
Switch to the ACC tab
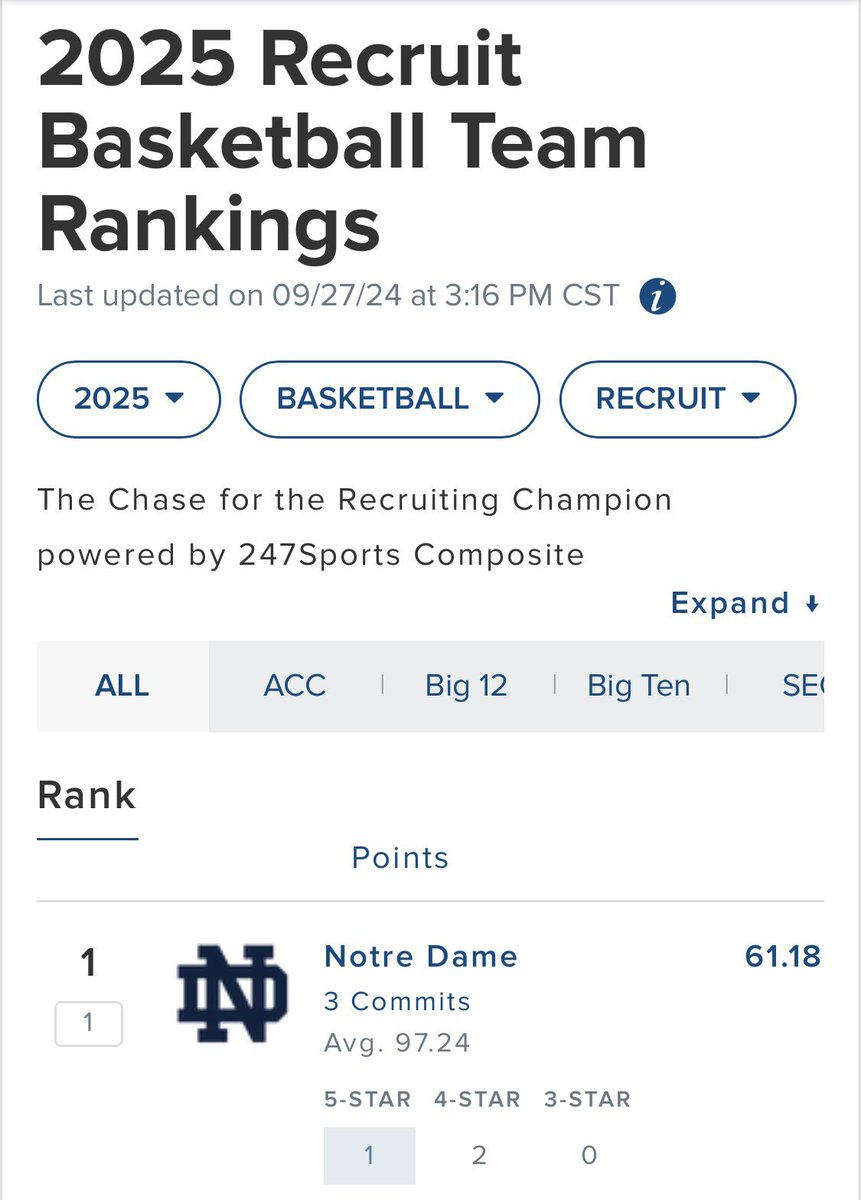(295, 686)
